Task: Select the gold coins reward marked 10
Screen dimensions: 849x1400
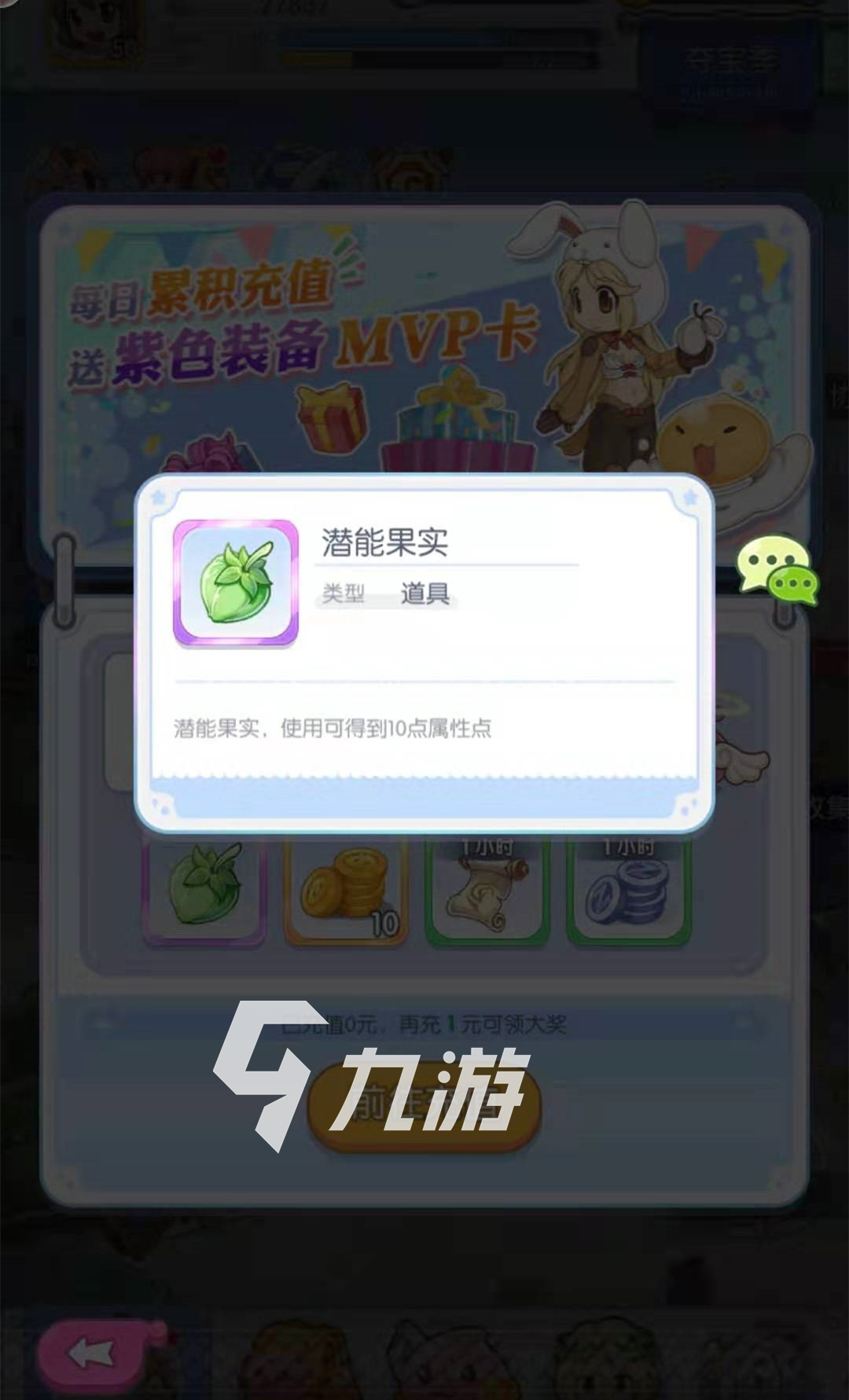Action: (x=346, y=890)
